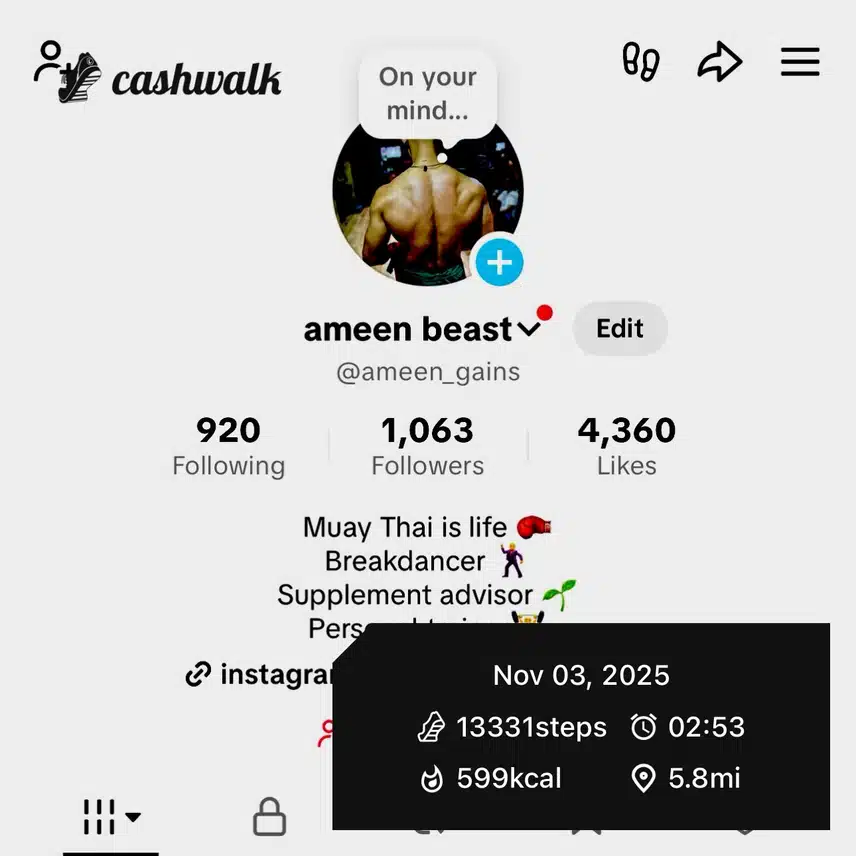Switch to the private lock tab
This screenshot has height=856, width=856.
[269, 816]
